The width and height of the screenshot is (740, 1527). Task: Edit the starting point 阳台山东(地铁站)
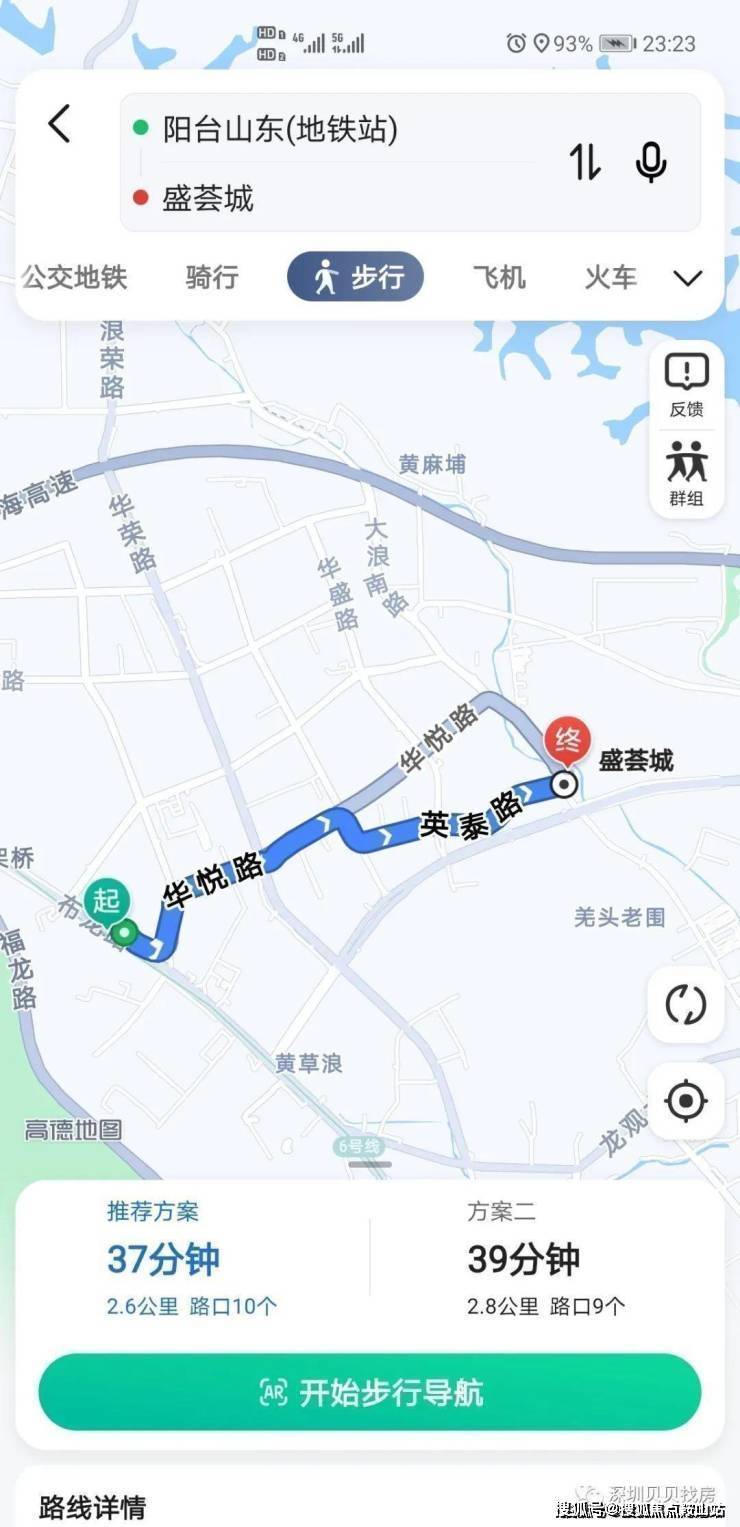tap(280, 129)
